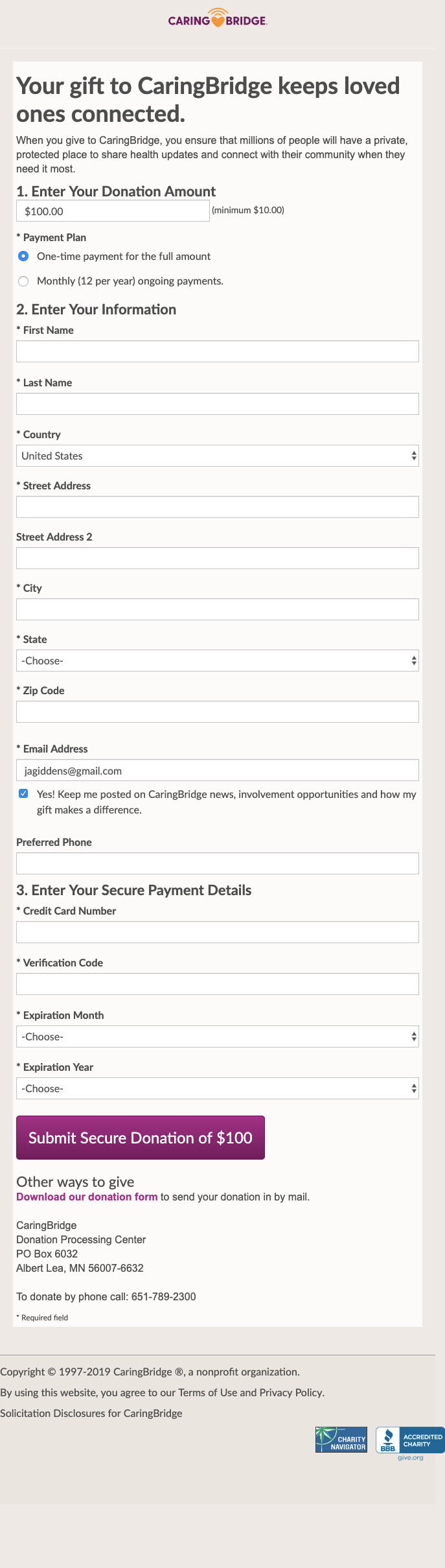
Task: Uncheck the keep me posted checkbox
Action: pos(23,793)
